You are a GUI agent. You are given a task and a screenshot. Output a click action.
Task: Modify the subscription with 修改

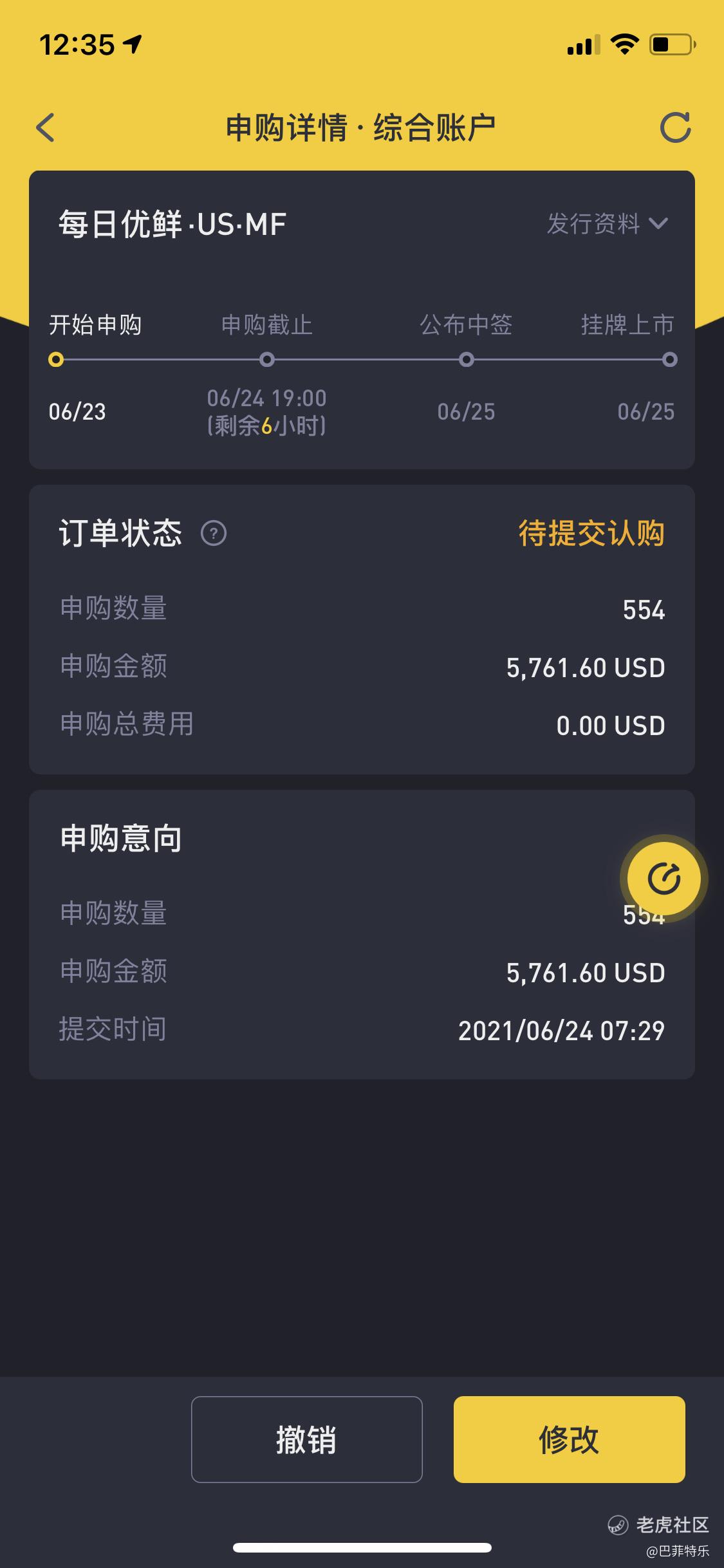point(569,1439)
